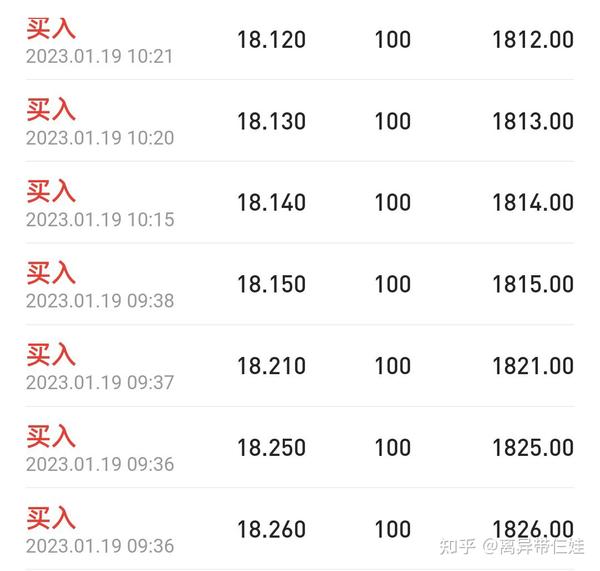Open the 18.260 buy transaction
Viewport: 600px width, 571px height.
tap(271, 529)
